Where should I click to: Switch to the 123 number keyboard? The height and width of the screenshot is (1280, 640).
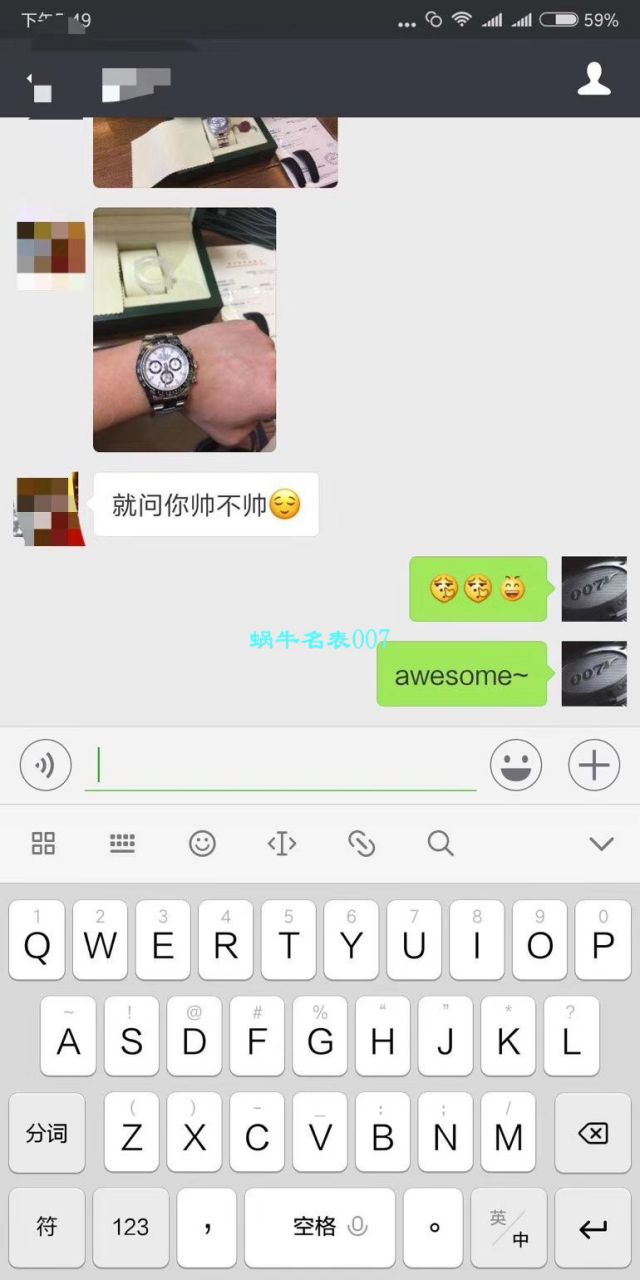coord(130,1228)
